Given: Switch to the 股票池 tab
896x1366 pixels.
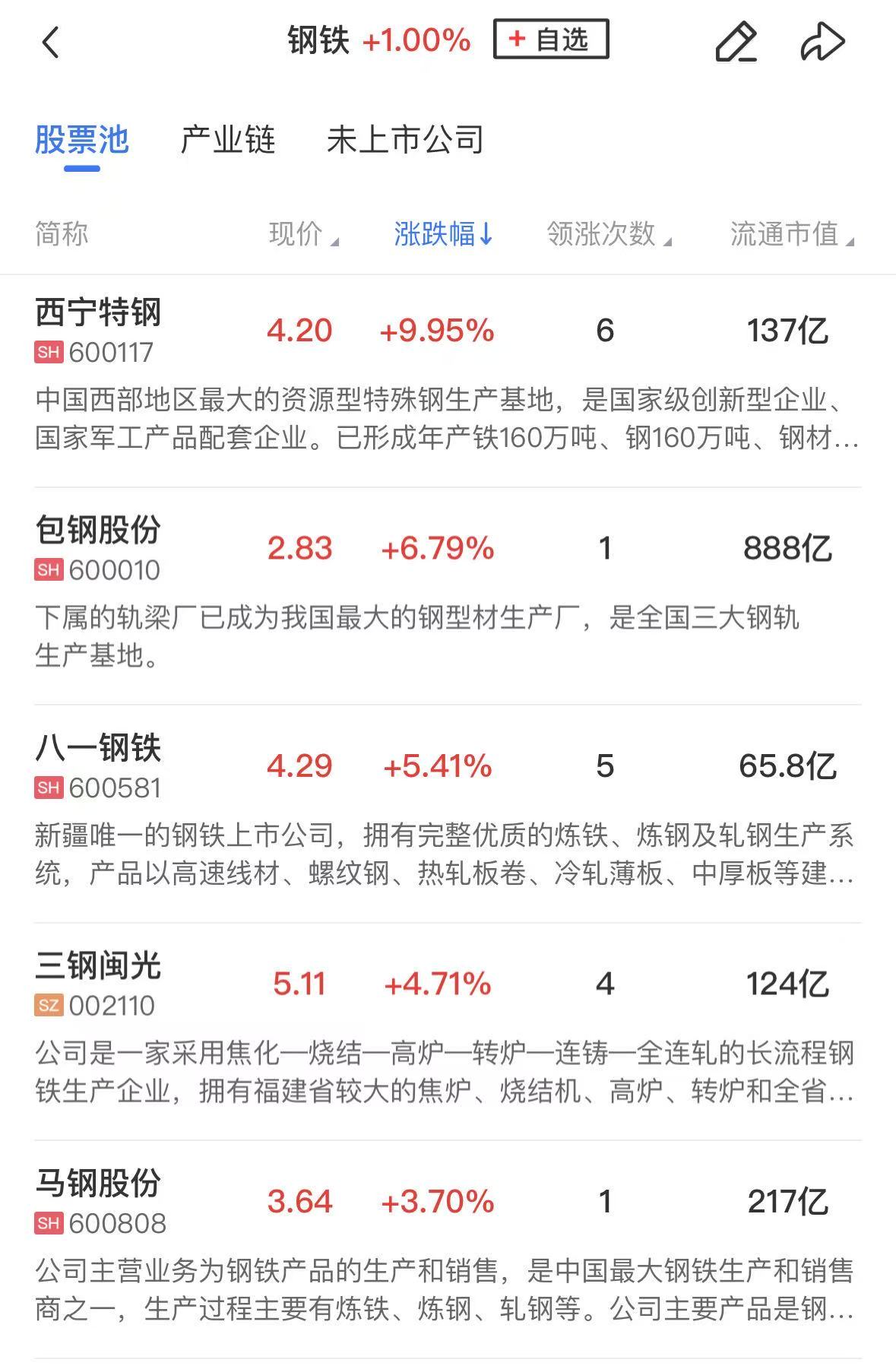Looking at the screenshot, I should pos(82,140).
